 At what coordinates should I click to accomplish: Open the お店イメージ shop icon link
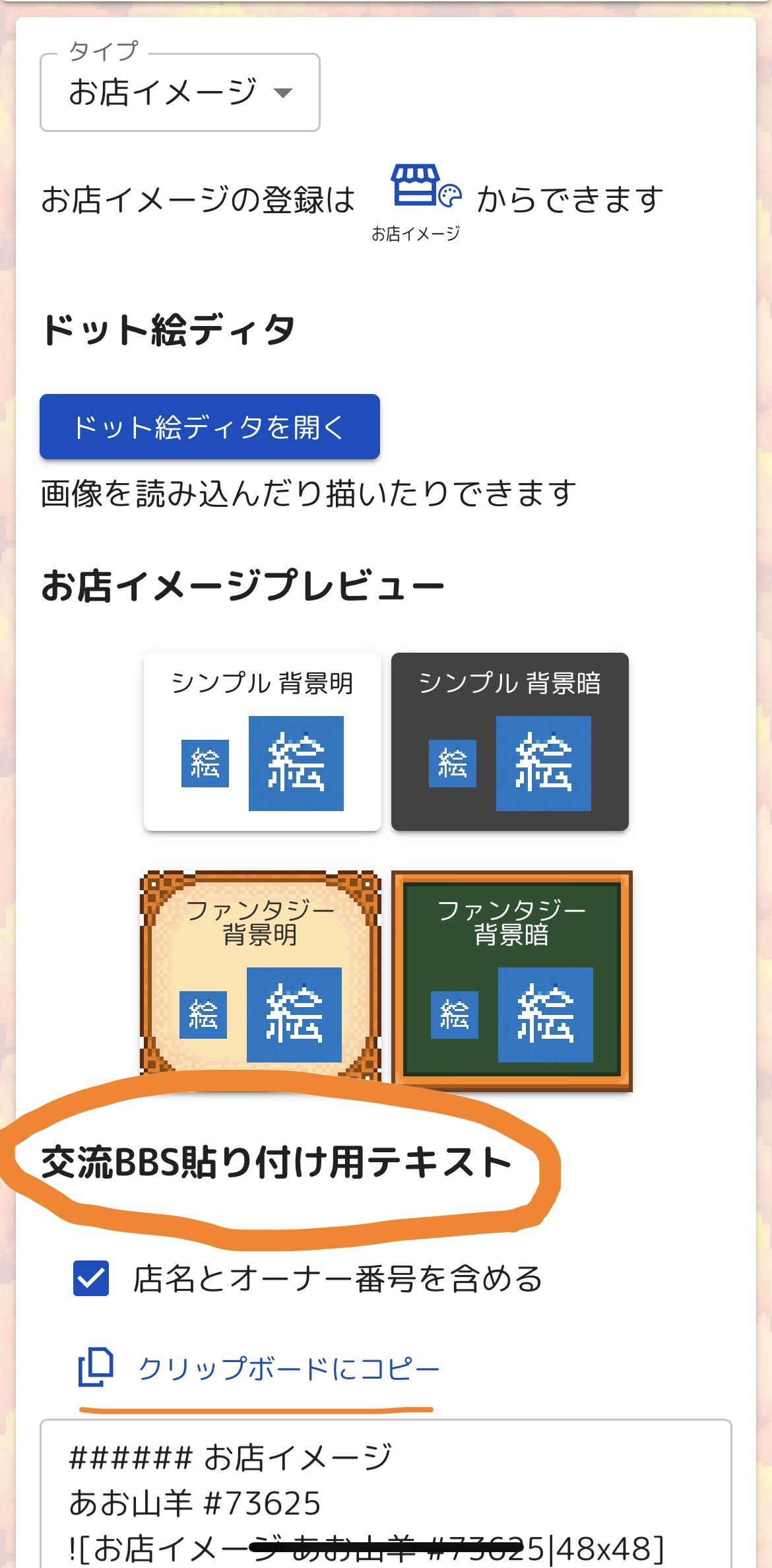[417, 199]
